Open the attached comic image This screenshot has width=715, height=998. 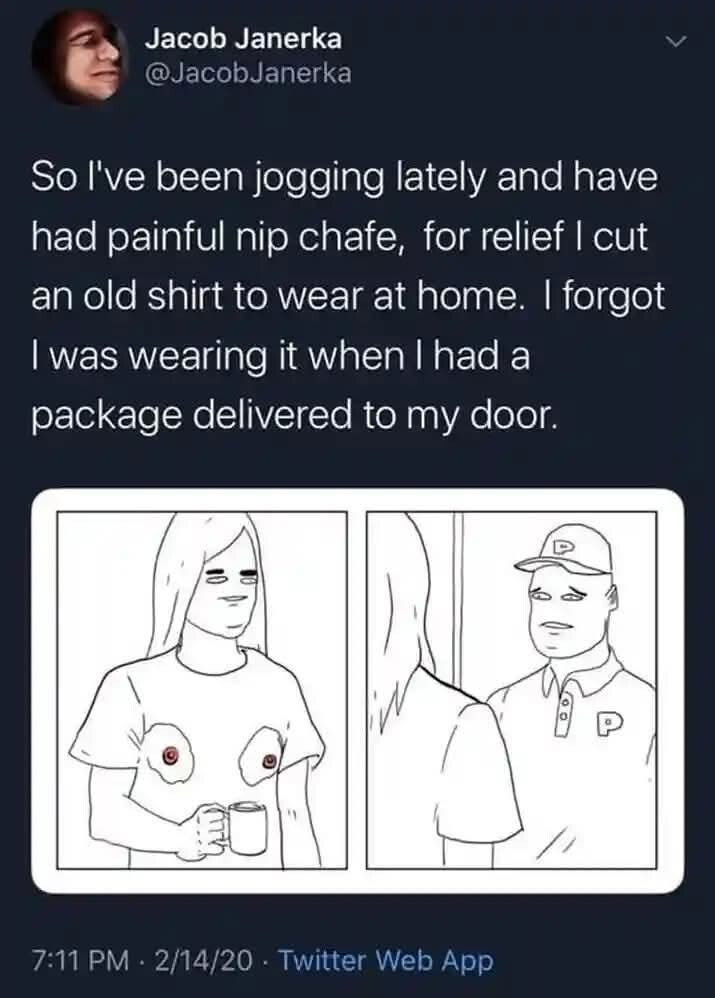(357, 690)
